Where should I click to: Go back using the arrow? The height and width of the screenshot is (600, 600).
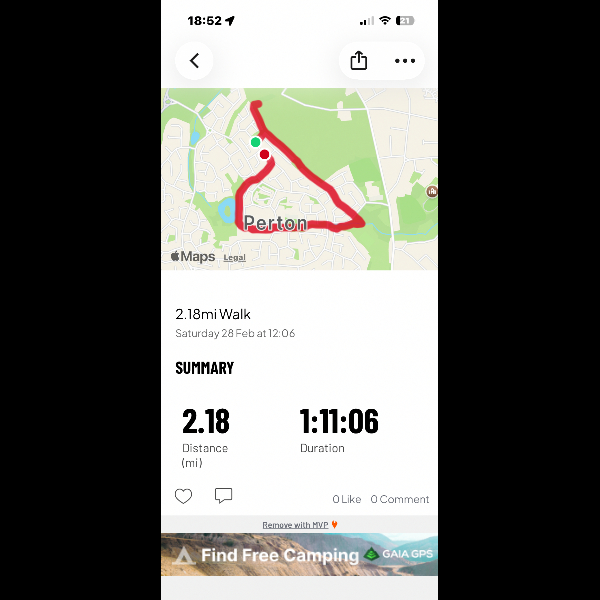point(194,61)
